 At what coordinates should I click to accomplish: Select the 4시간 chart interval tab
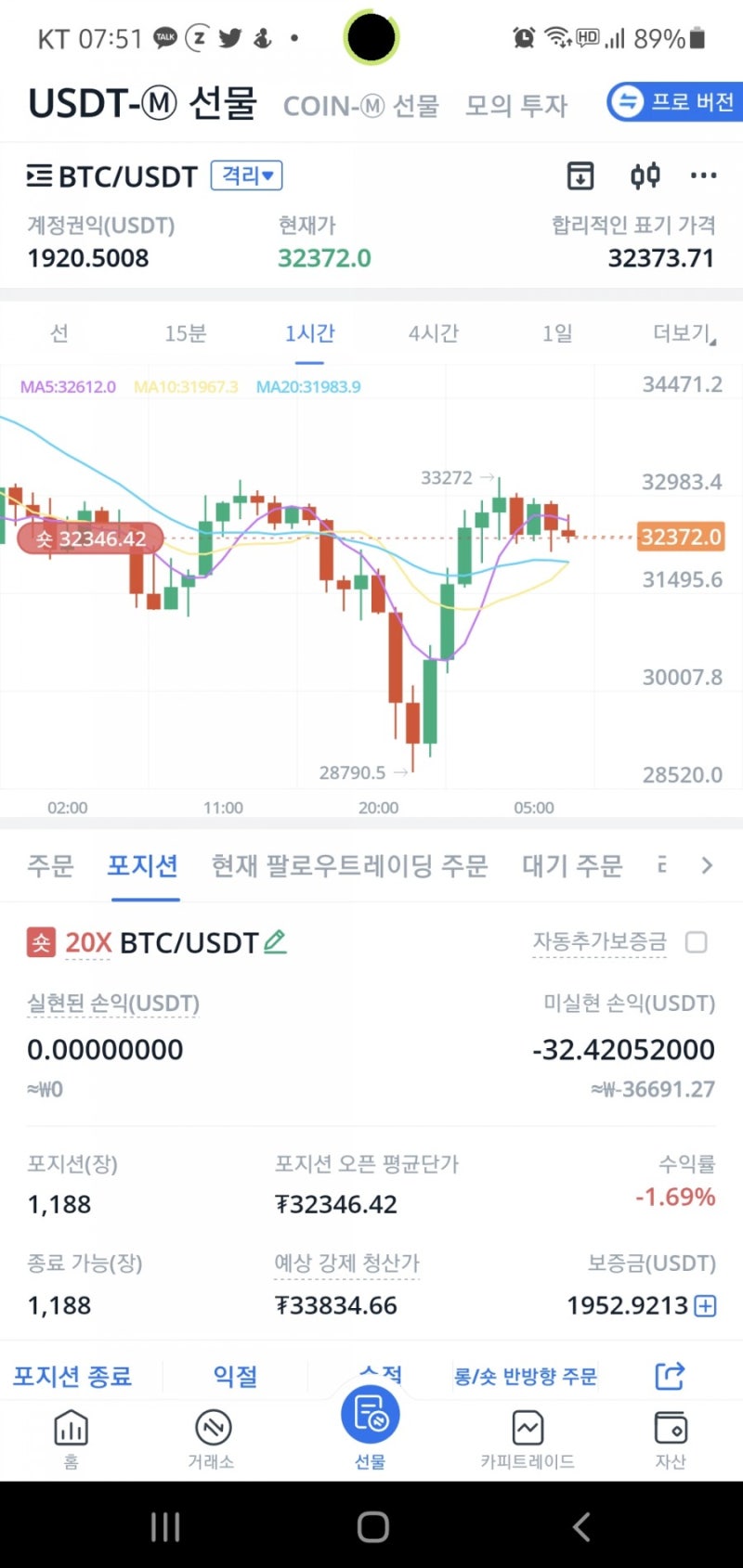433,333
